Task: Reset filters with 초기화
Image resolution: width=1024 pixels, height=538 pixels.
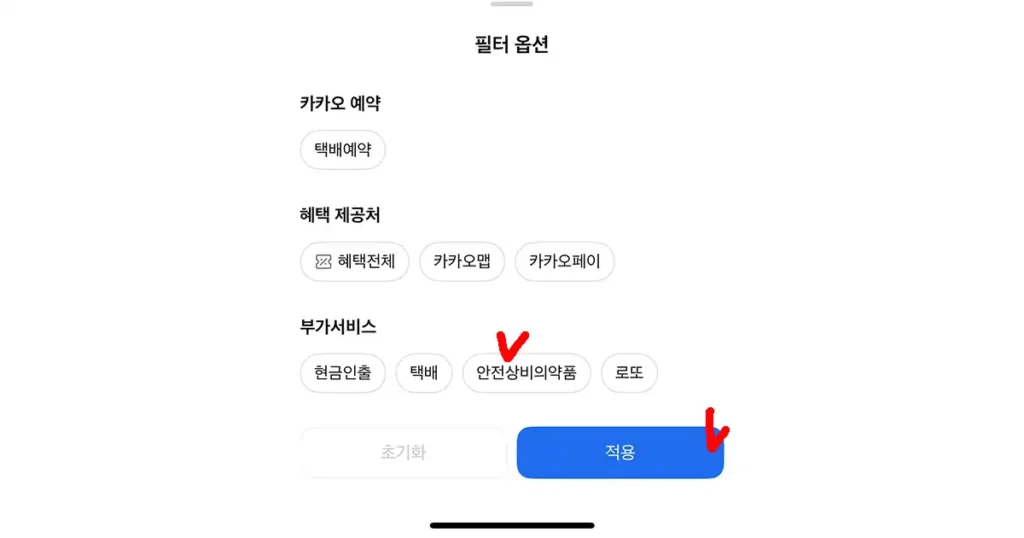Action: click(403, 452)
